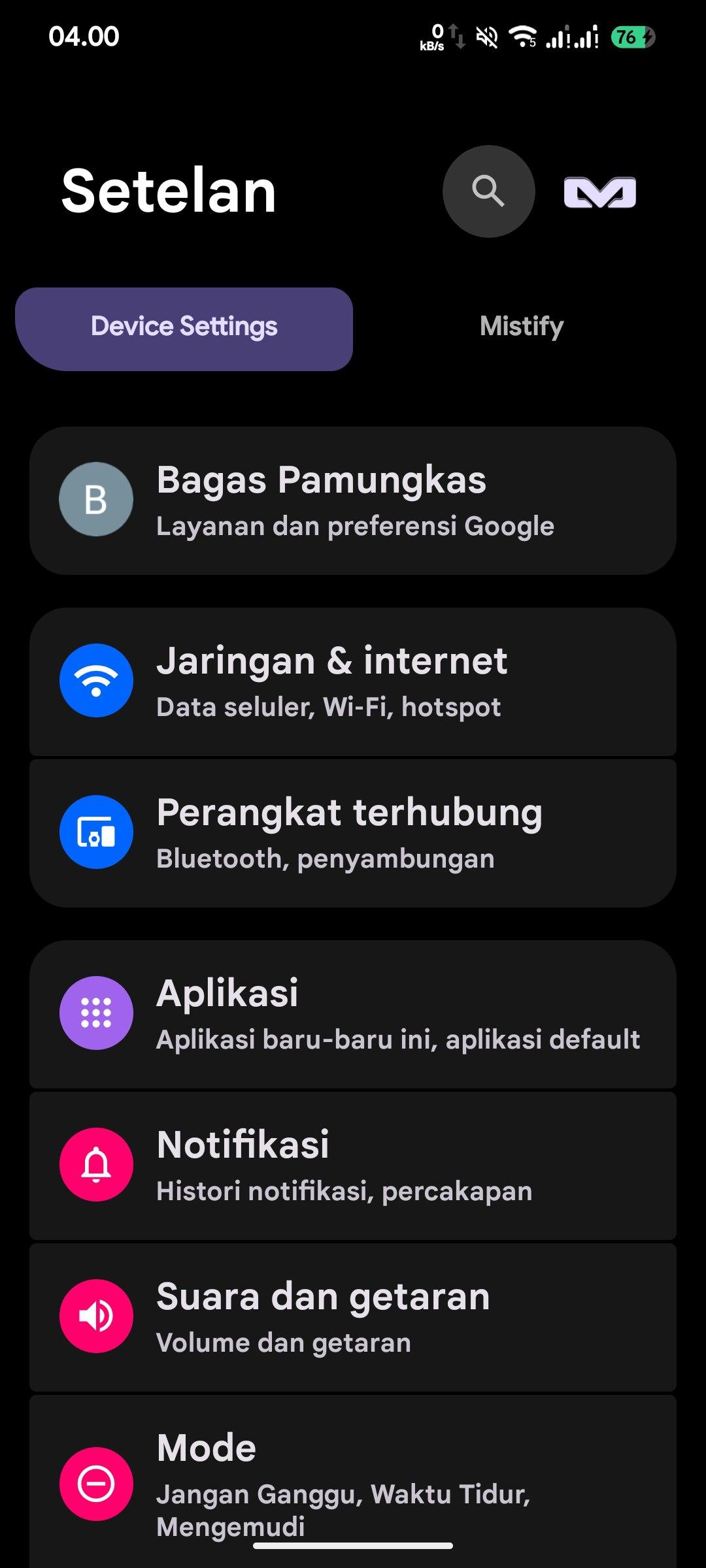Screen dimensions: 706x1568
Task: Open Jaringan & internet settings
Action: [x=353, y=681]
